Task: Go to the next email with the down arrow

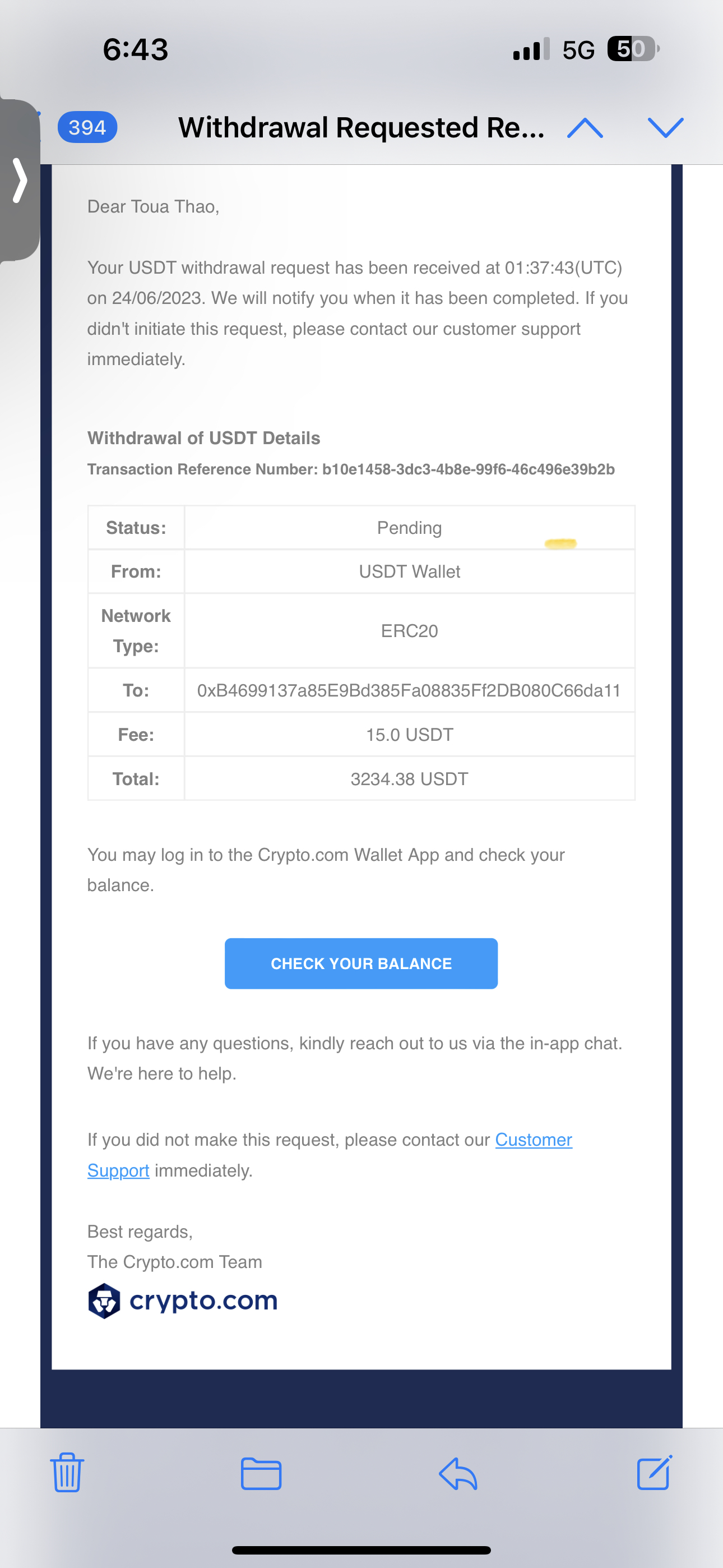Action: pos(665,128)
